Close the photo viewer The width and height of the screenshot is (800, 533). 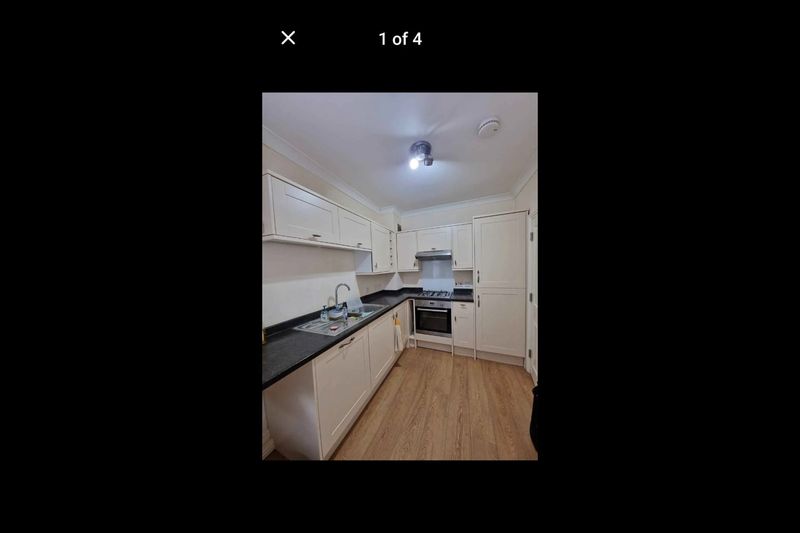coord(288,38)
